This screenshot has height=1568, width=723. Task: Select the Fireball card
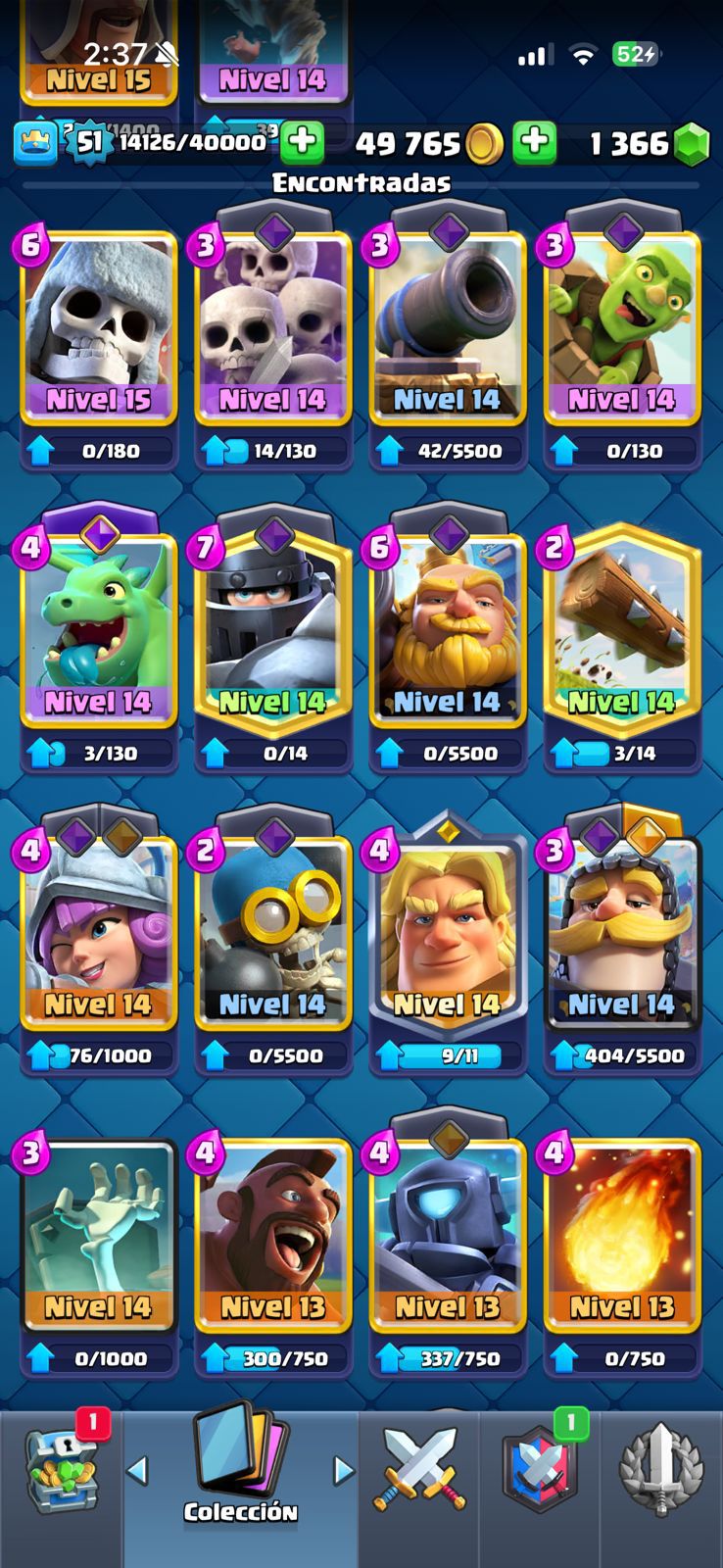[622, 1235]
